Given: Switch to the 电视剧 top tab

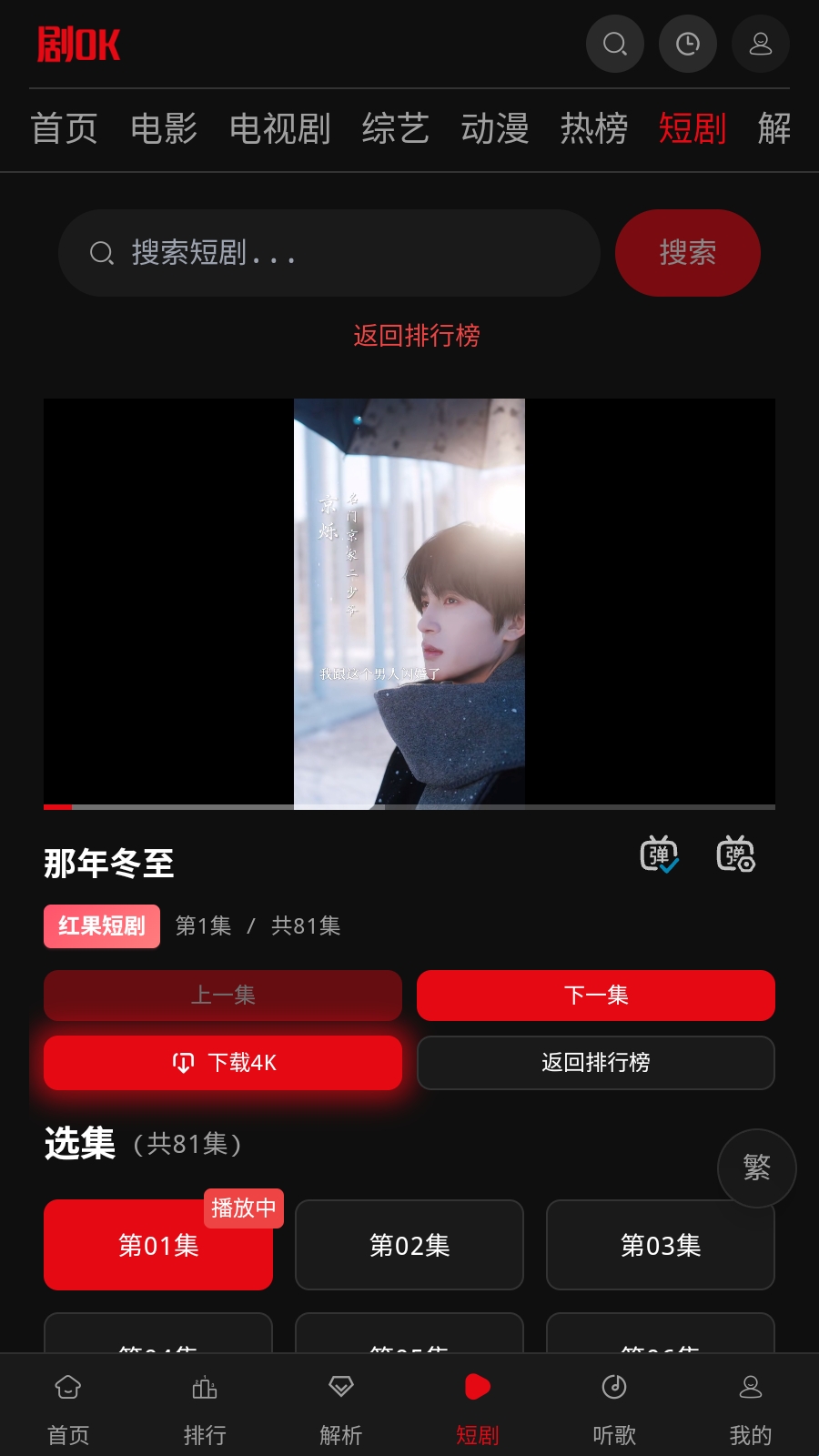Looking at the screenshot, I should coord(280,128).
